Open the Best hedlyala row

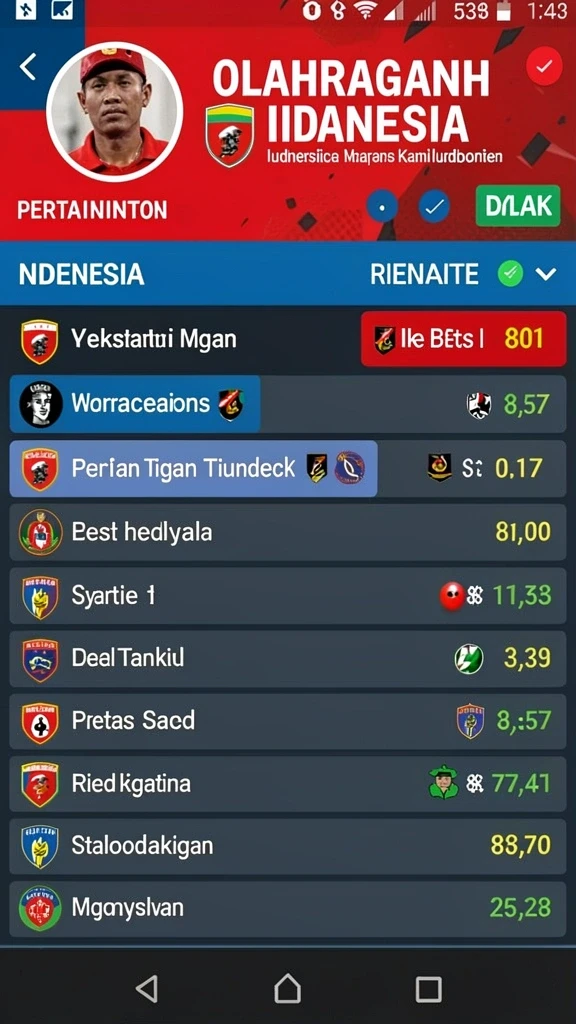287,532
